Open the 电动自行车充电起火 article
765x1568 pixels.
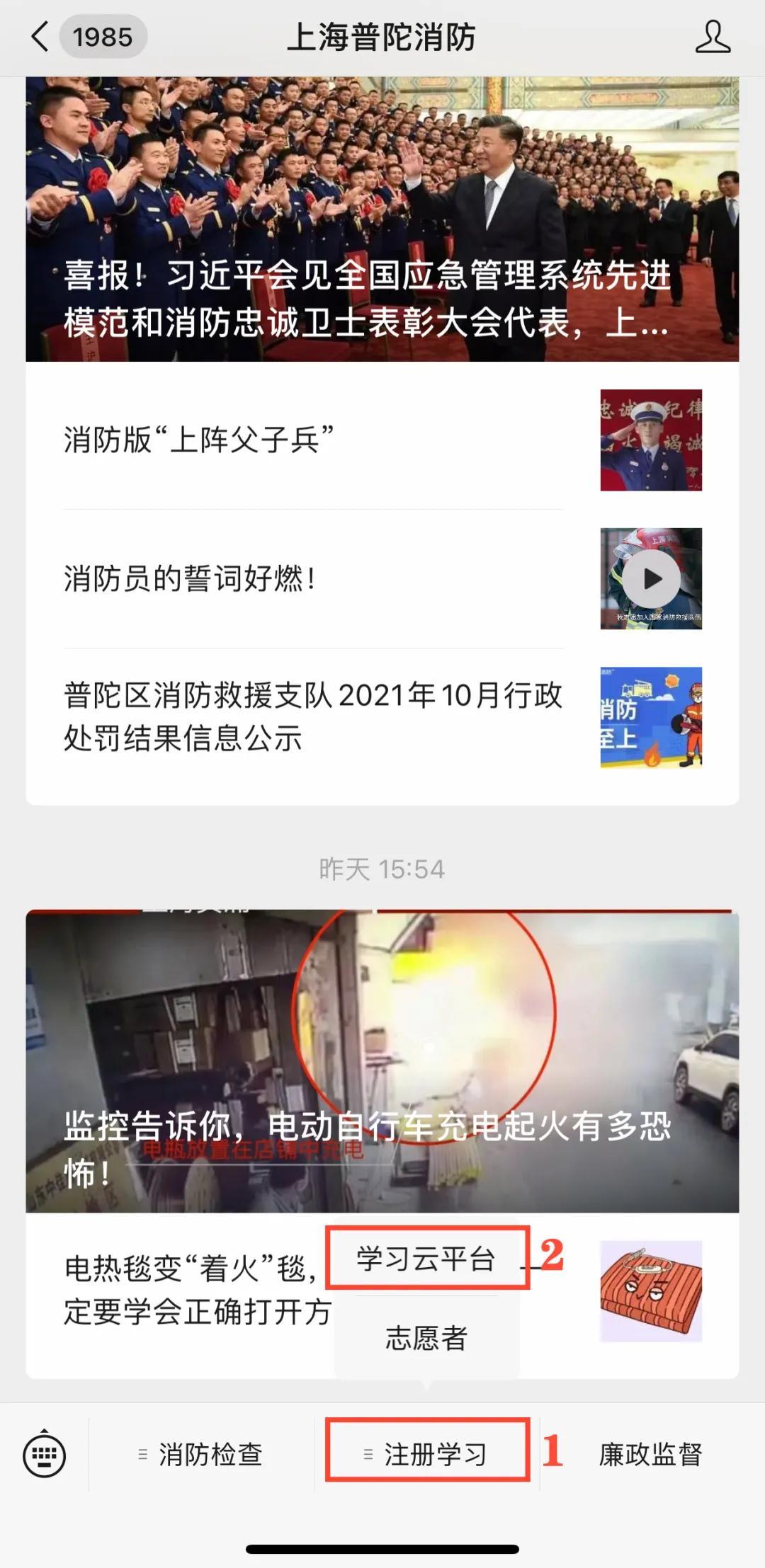tap(382, 1062)
